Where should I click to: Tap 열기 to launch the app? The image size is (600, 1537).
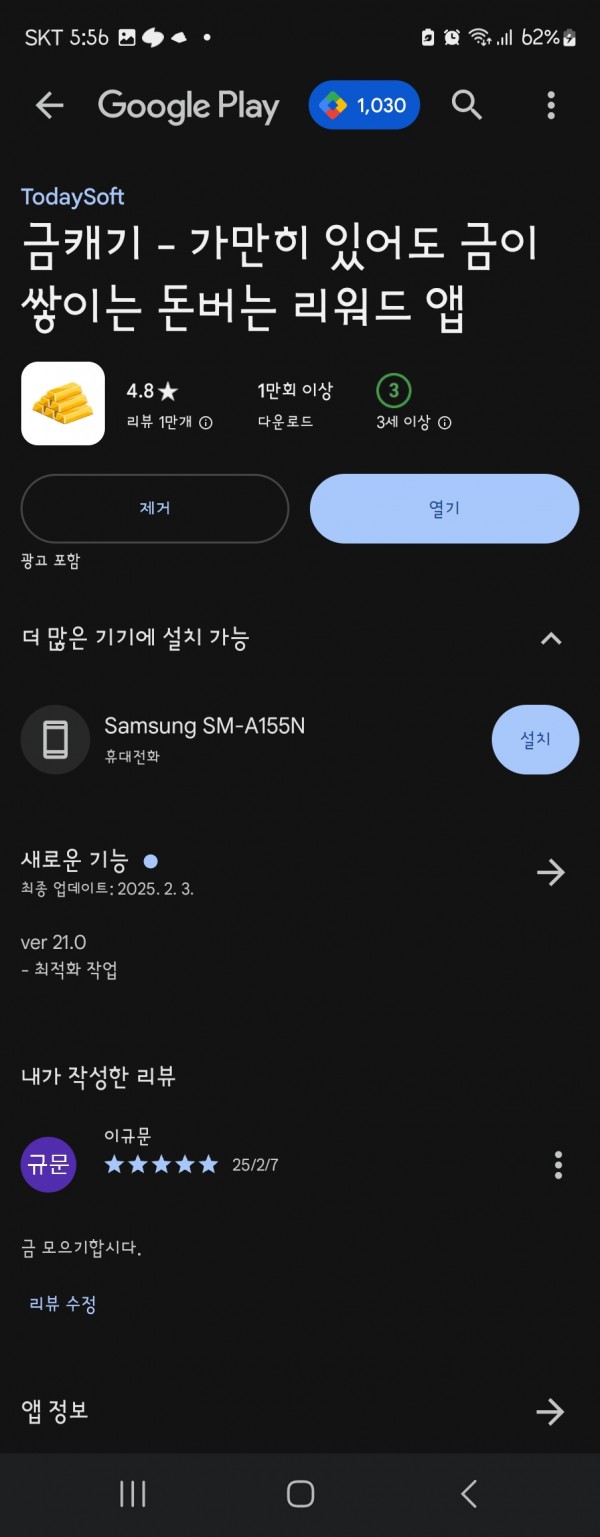tap(444, 508)
